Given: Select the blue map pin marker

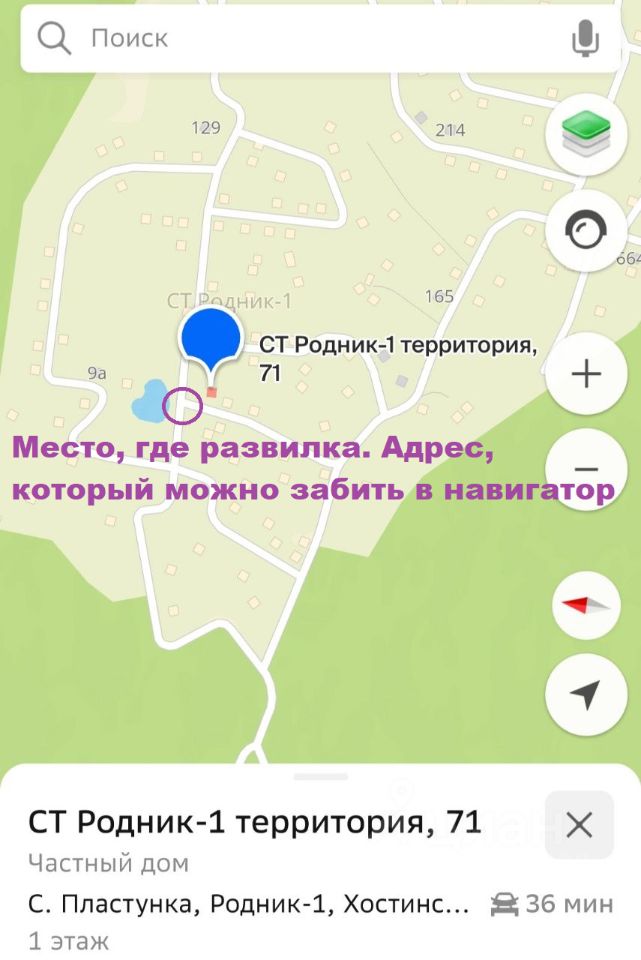Looking at the screenshot, I should (210, 338).
